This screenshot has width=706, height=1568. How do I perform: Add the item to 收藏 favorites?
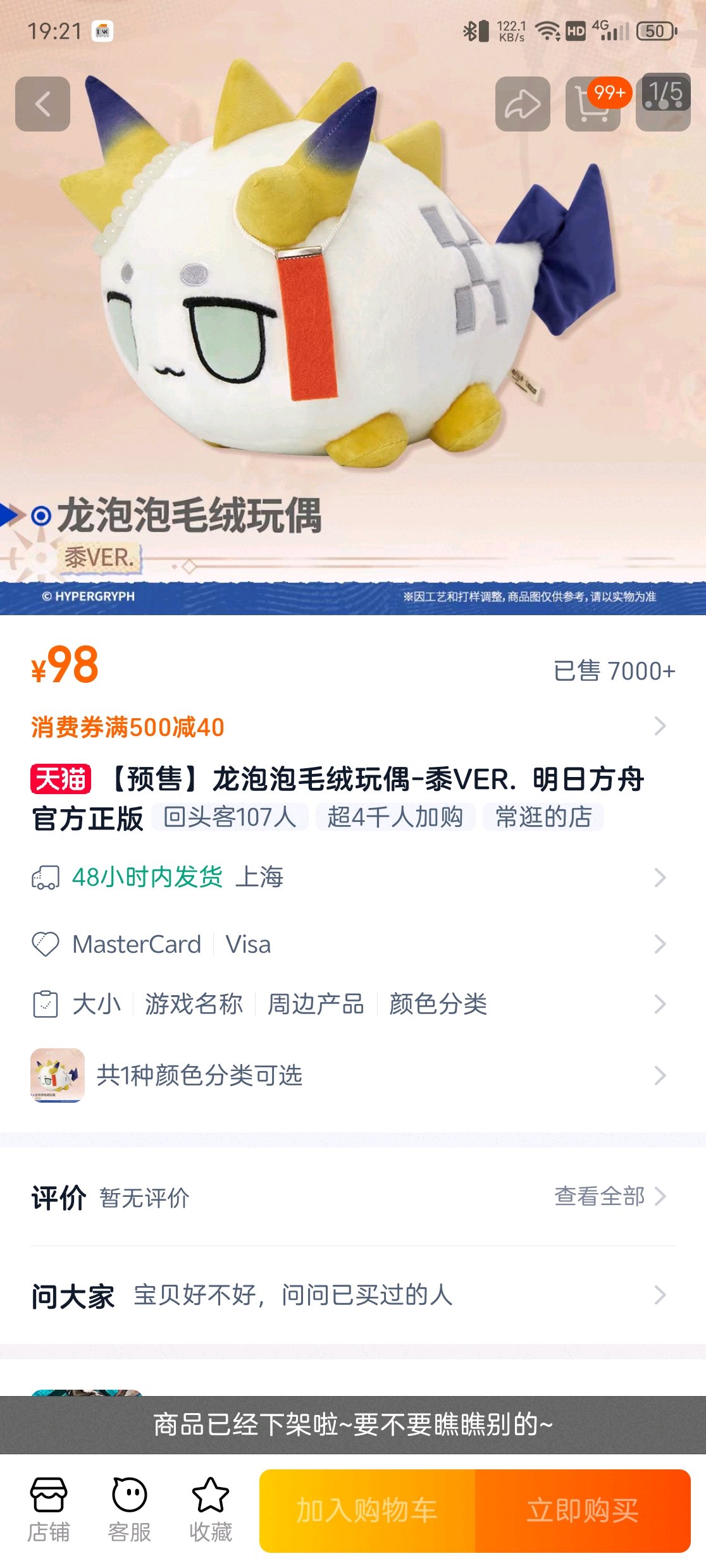[x=211, y=1509]
